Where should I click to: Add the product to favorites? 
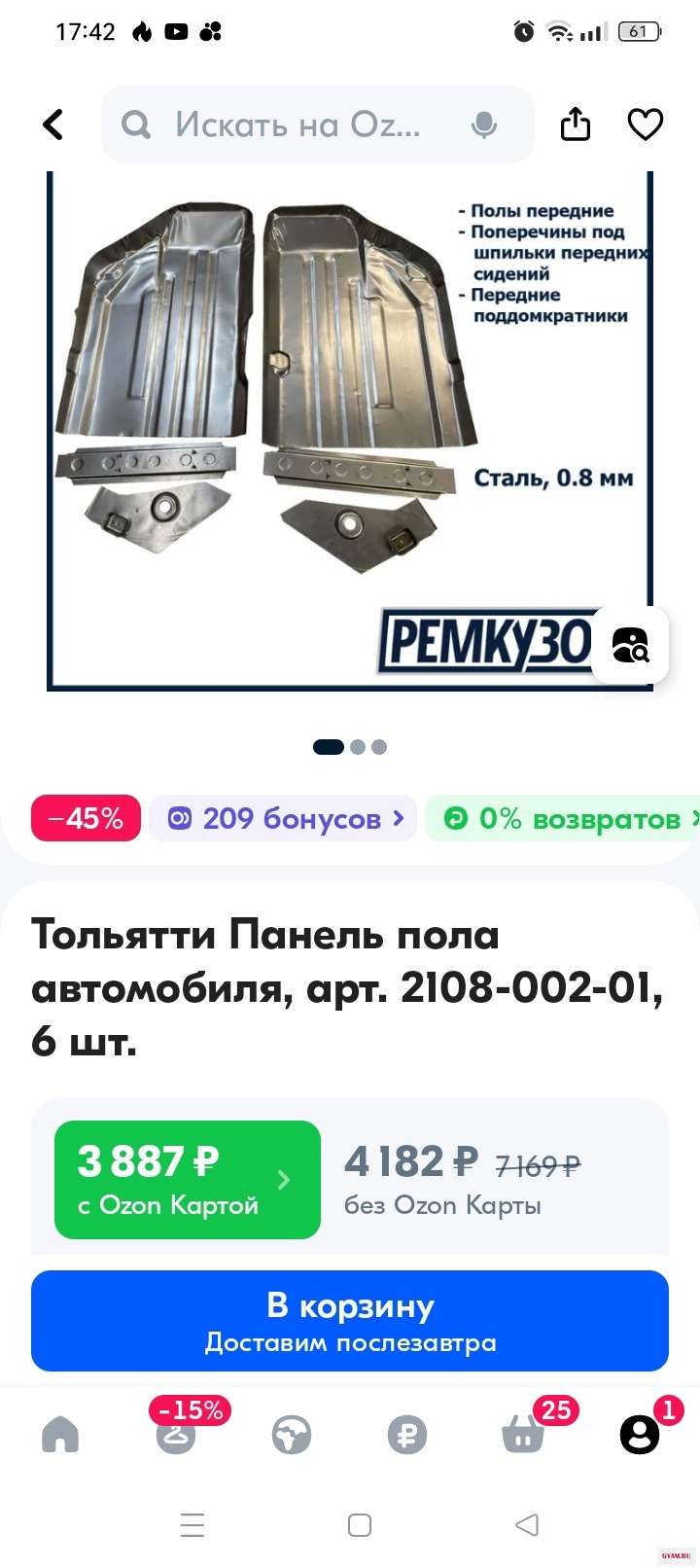pyautogui.click(x=645, y=125)
